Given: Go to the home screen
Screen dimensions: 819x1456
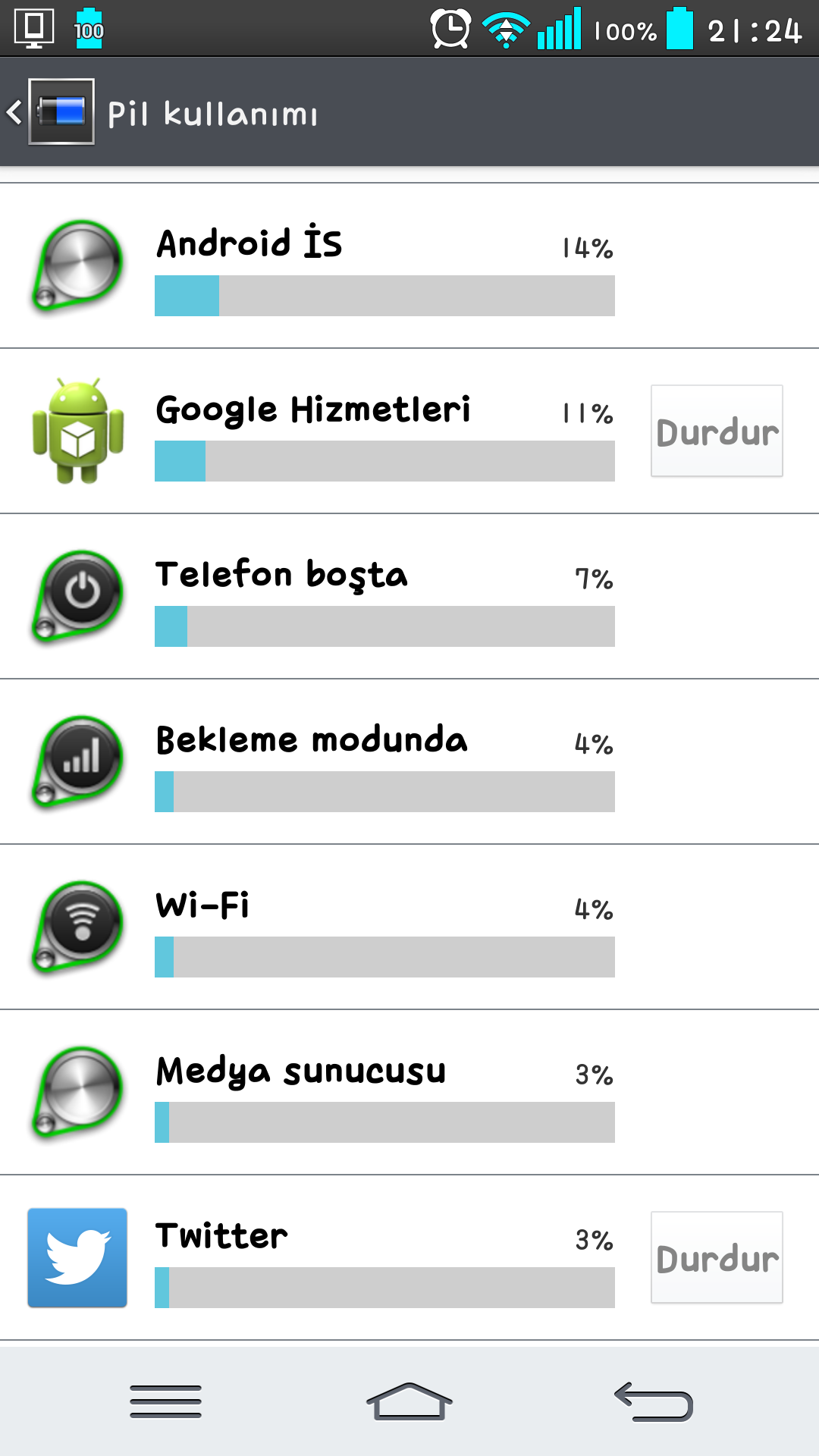Looking at the screenshot, I should pyautogui.click(x=409, y=1401).
